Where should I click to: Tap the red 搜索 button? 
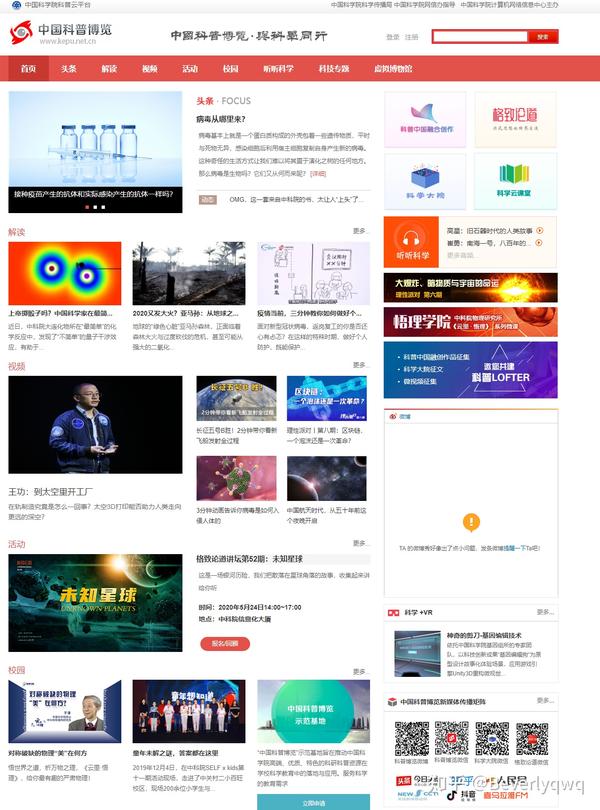point(543,37)
